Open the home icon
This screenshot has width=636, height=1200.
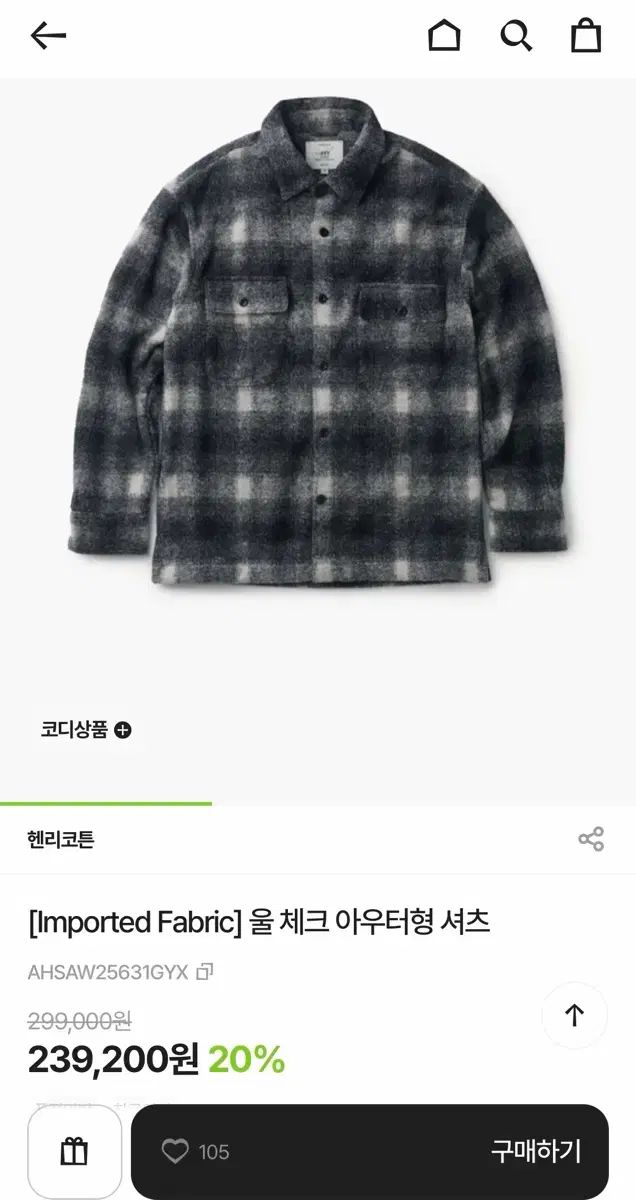pos(444,37)
